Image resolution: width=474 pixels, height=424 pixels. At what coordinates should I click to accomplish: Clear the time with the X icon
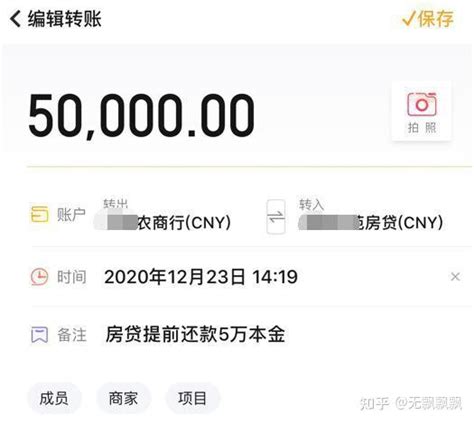pos(455,277)
